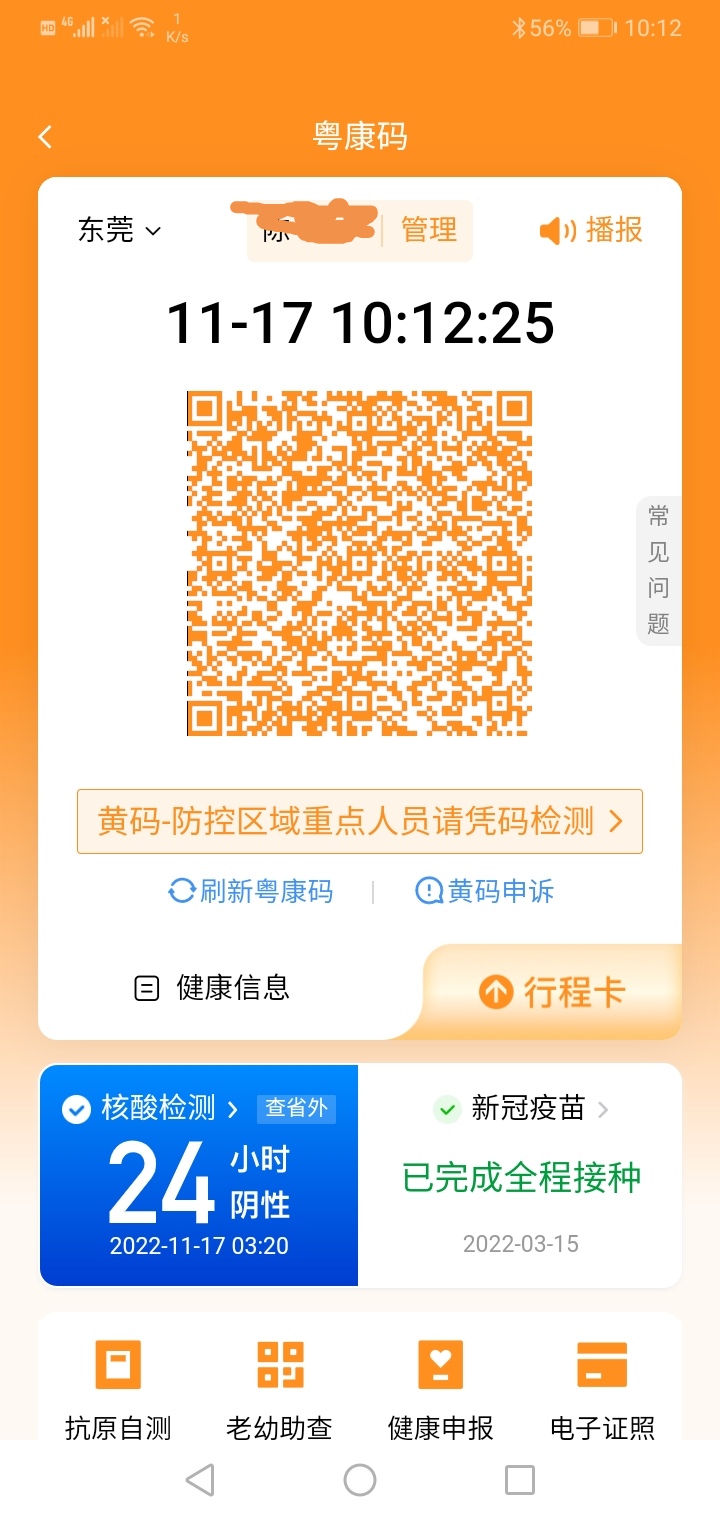Image resolution: width=720 pixels, height=1520 pixels.
Task: Go back from the 粤康码 page
Action: point(45,137)
